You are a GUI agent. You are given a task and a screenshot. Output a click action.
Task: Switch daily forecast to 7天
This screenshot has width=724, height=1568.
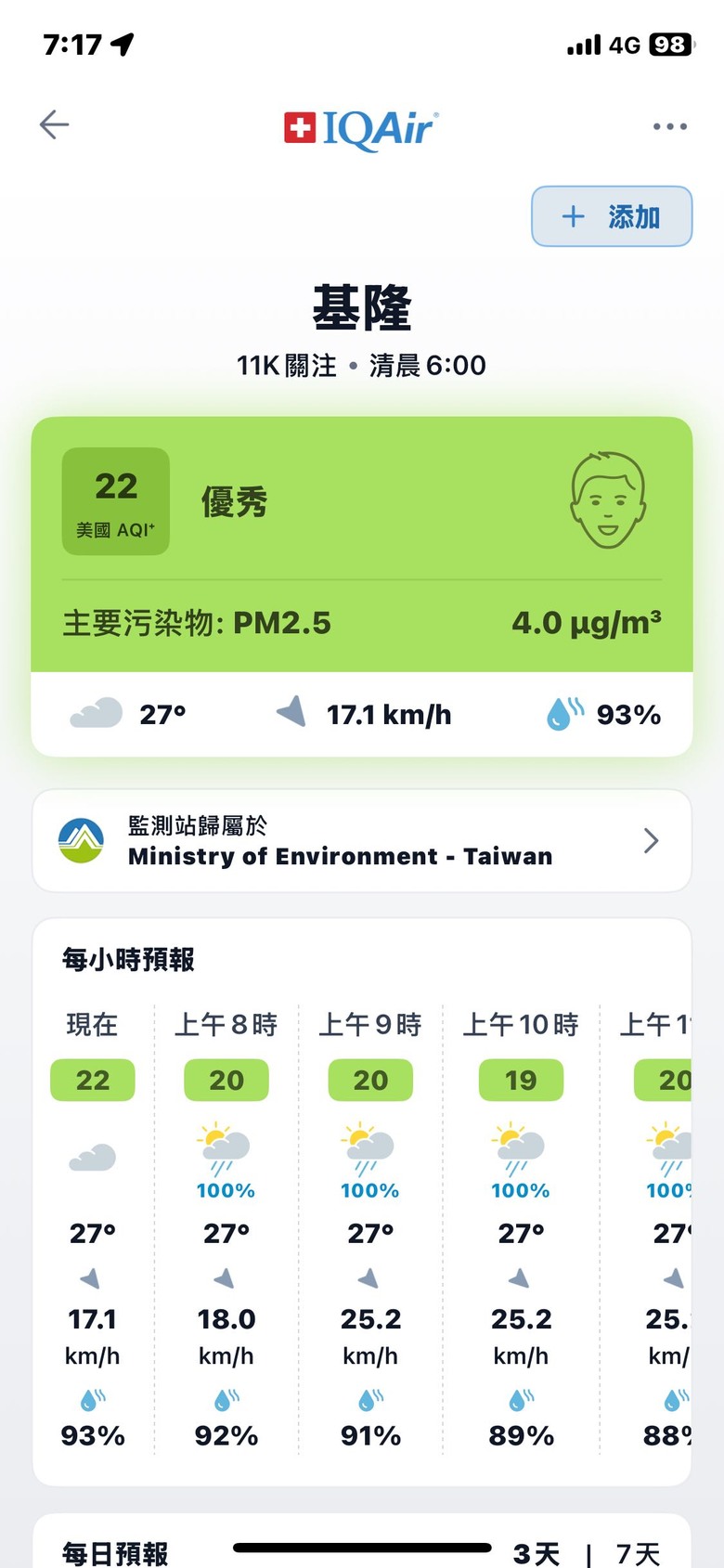pos(638,1553)
